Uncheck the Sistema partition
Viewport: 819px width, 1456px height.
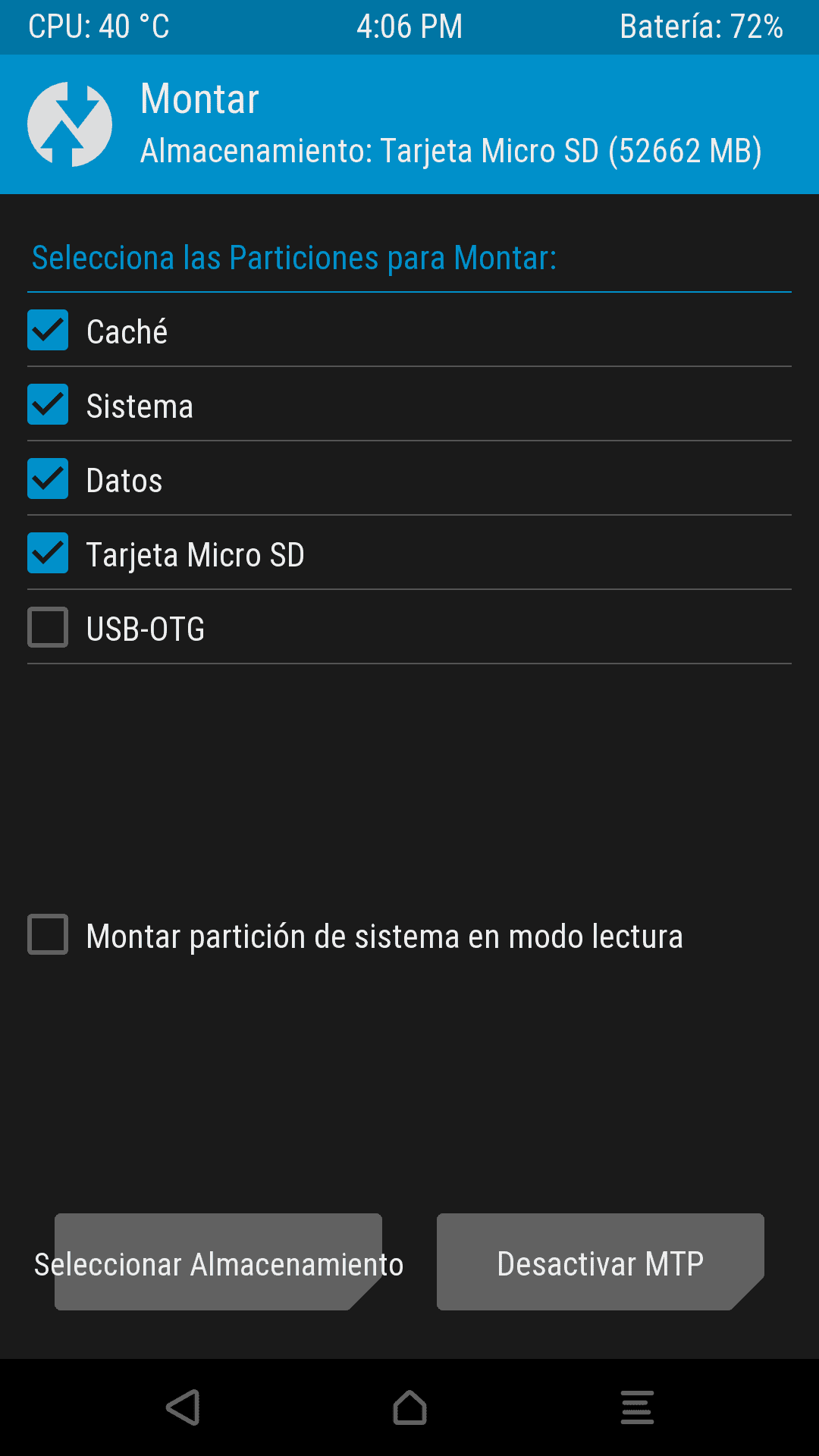pyautogui.click(x=48, y=404)
